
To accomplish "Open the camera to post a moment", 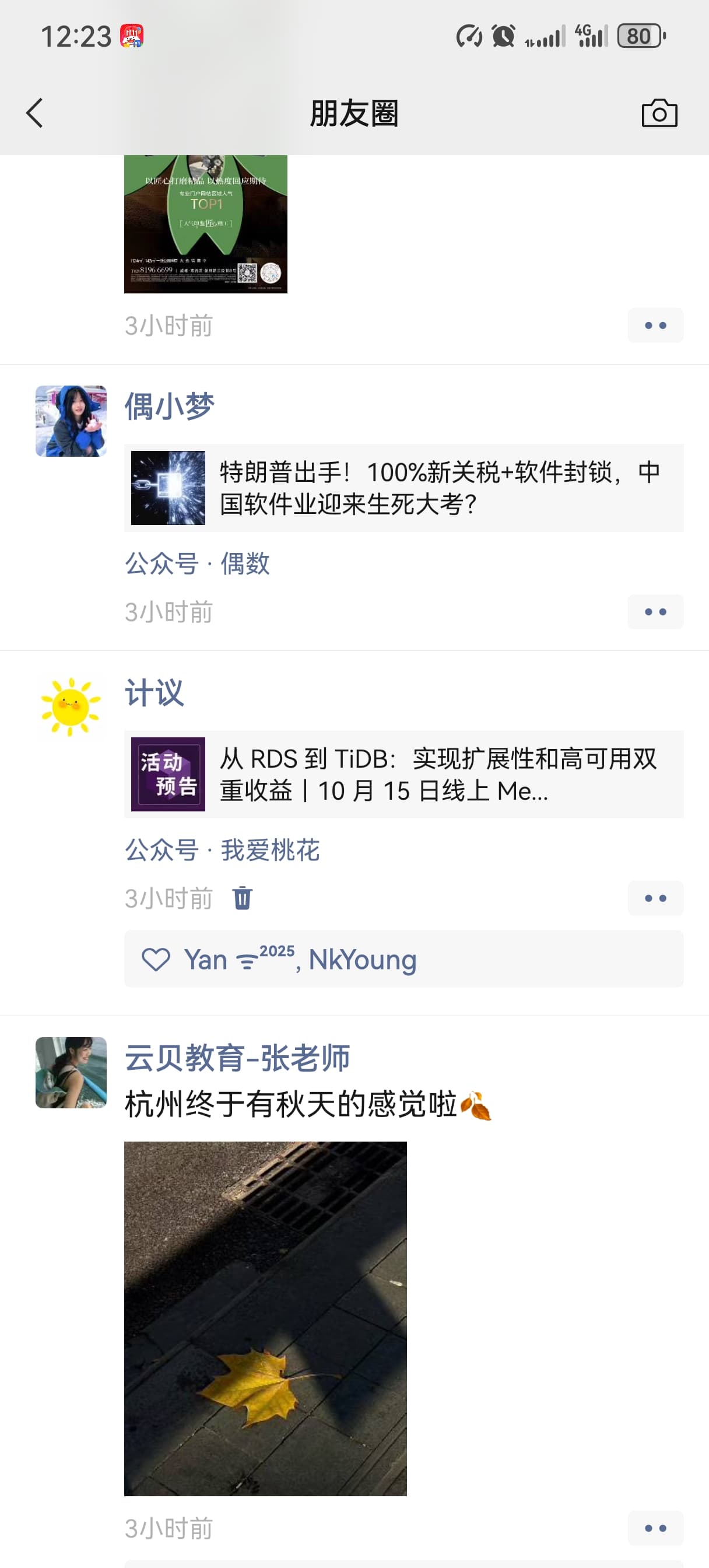I will point(659,113).
